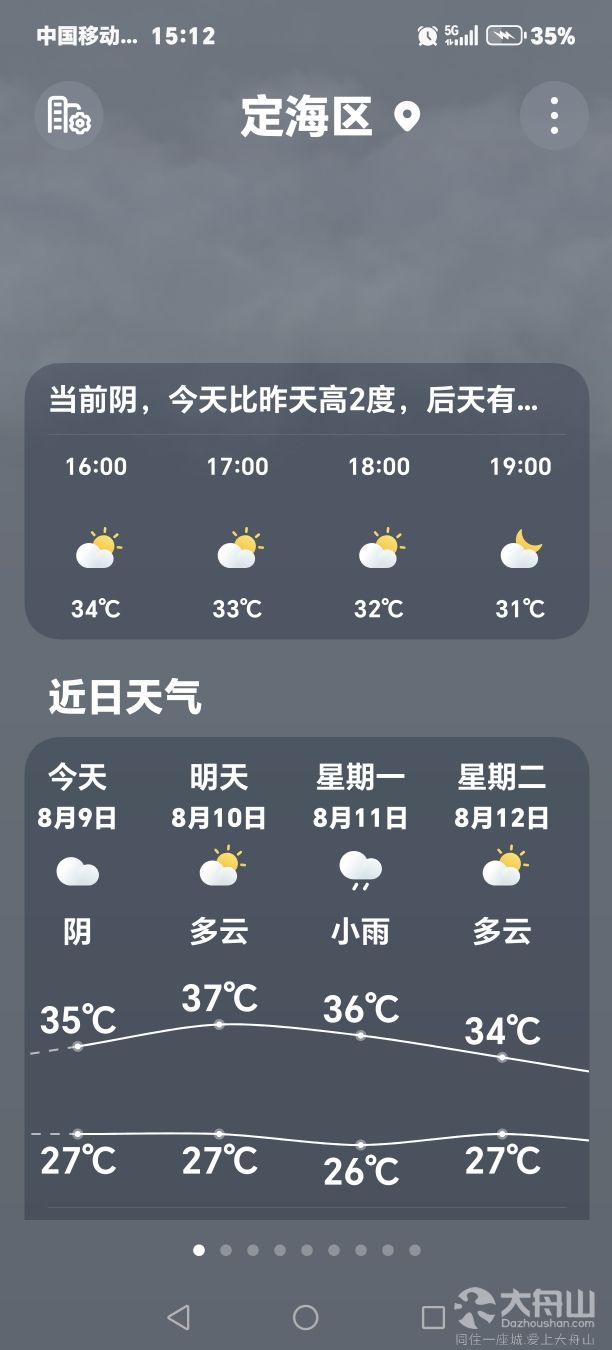Open the three-dot overflow menu
Viewport: 612px width, 1350px height.
tap(554, 116)
